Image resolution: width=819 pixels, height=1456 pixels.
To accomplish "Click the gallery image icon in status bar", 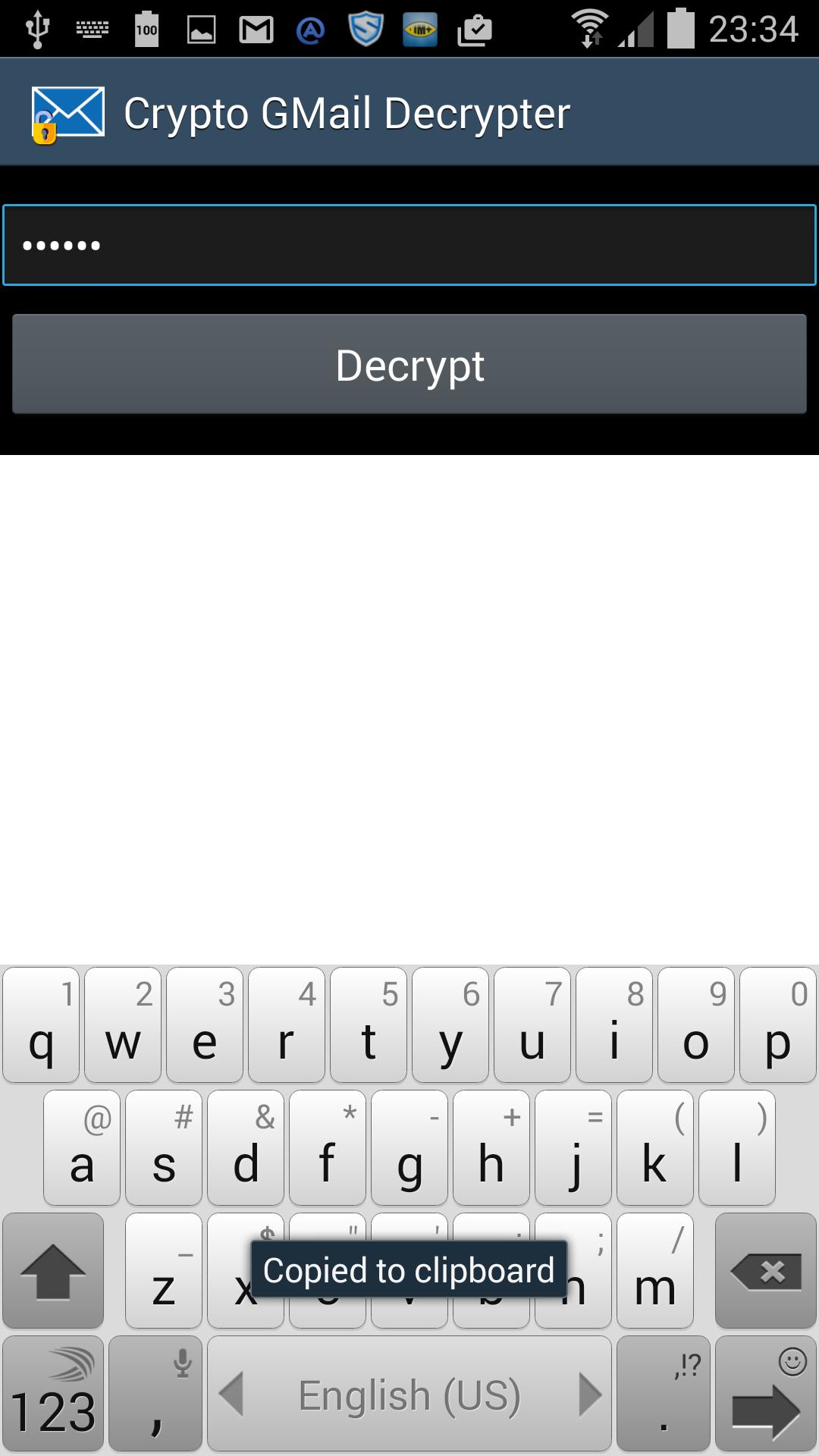I will click(x=200, y=27).
